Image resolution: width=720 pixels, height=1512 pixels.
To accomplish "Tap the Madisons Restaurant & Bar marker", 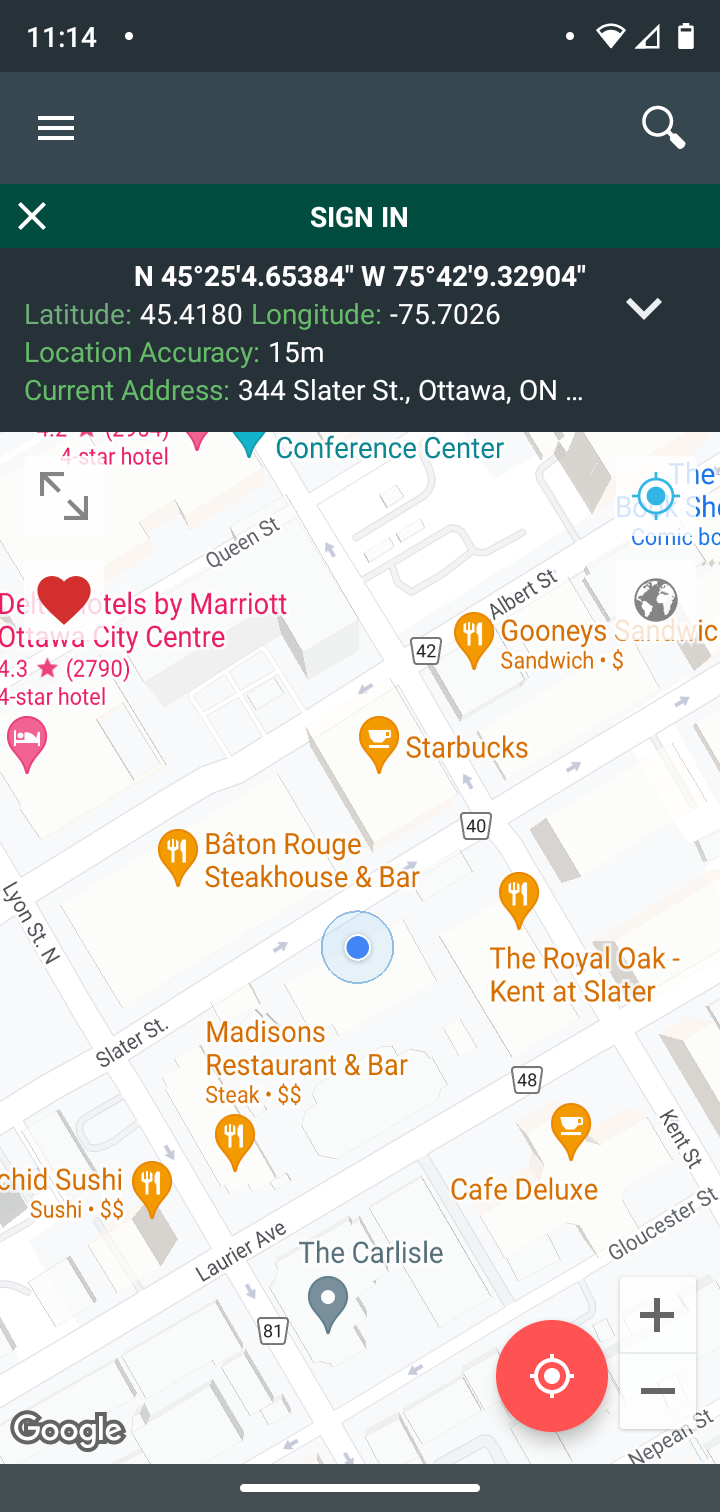I will coord(234,1140).
